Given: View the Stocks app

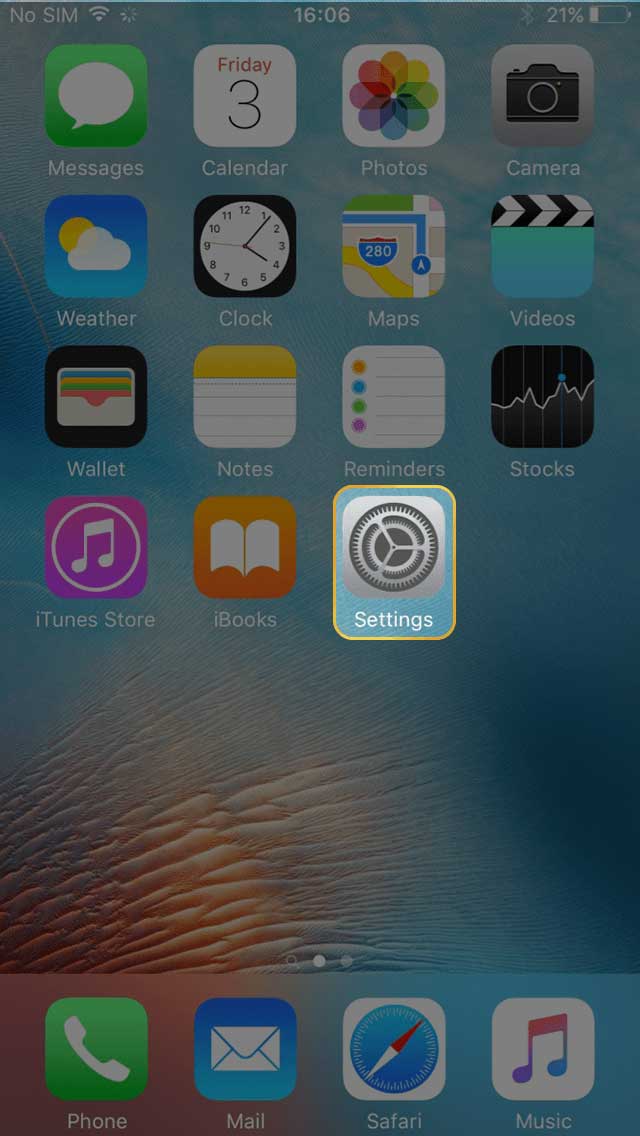Looking at the screenshot, I should (542, 396).
